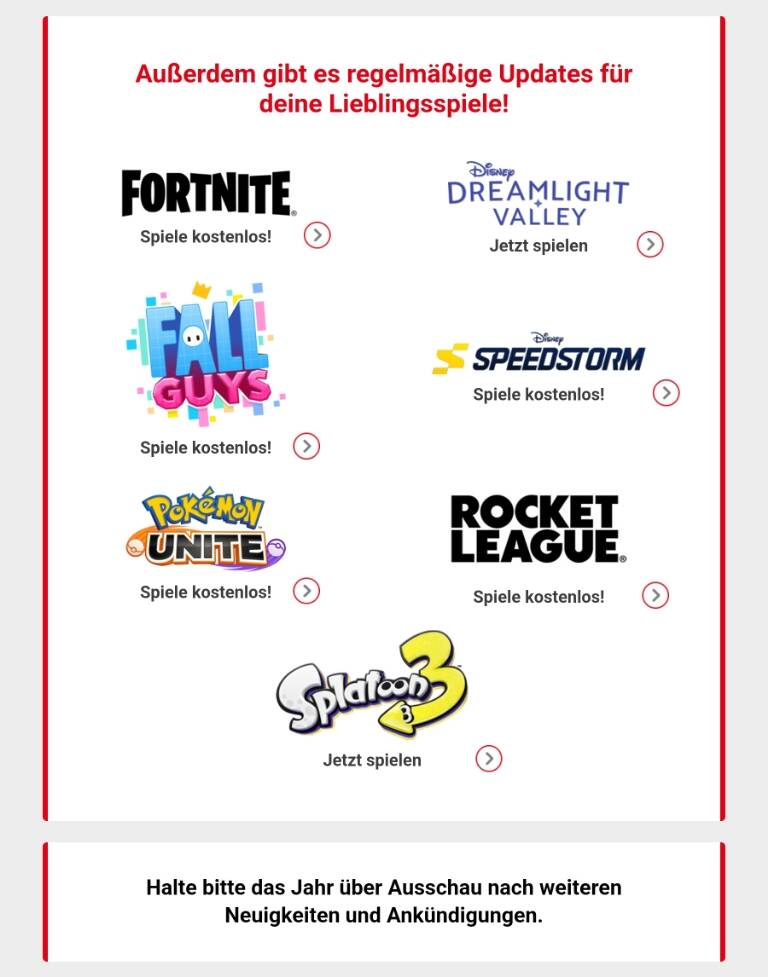Image resolution: width=768 pixels, height=977 pixels.
Task: Tap 'Spiele kostenlos!' under Rocket League
Action: 539,596
